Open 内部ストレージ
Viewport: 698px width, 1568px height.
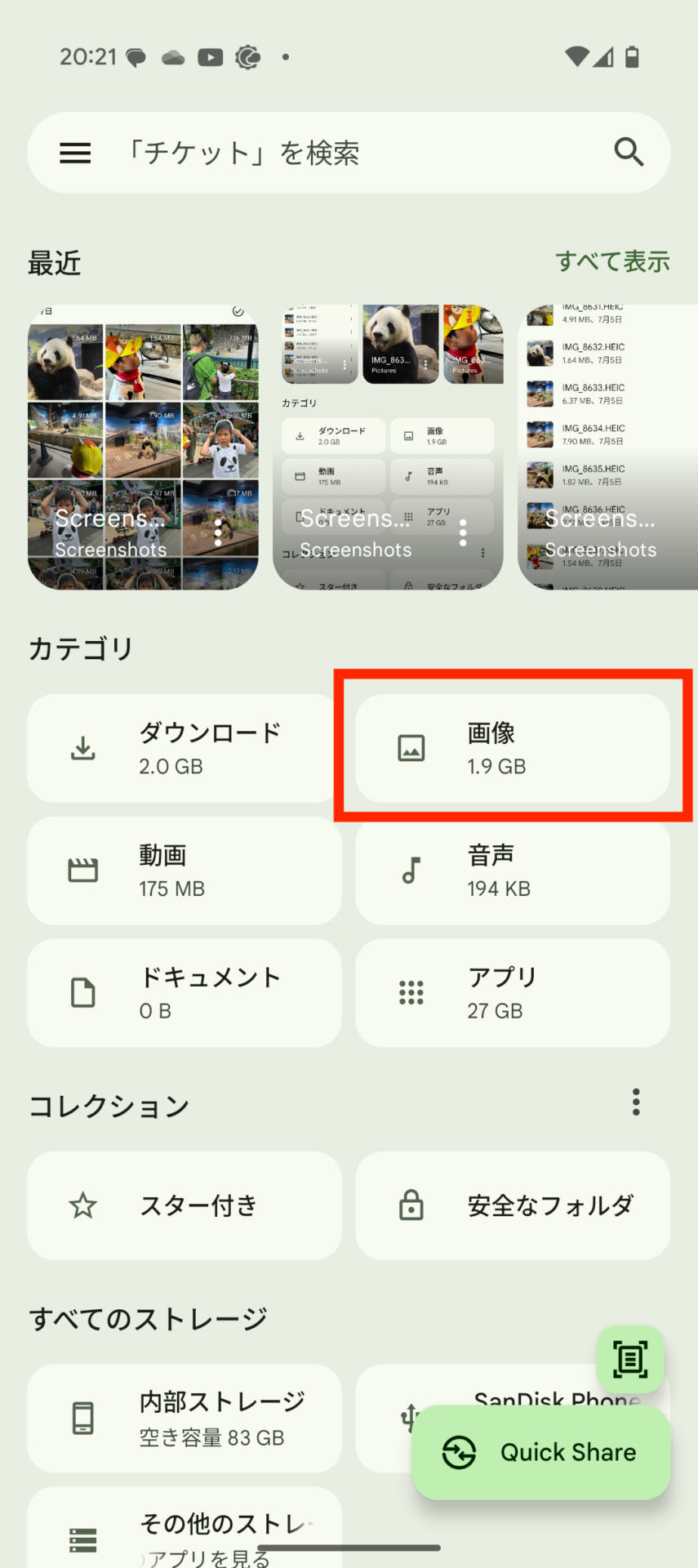[185, 1419]
